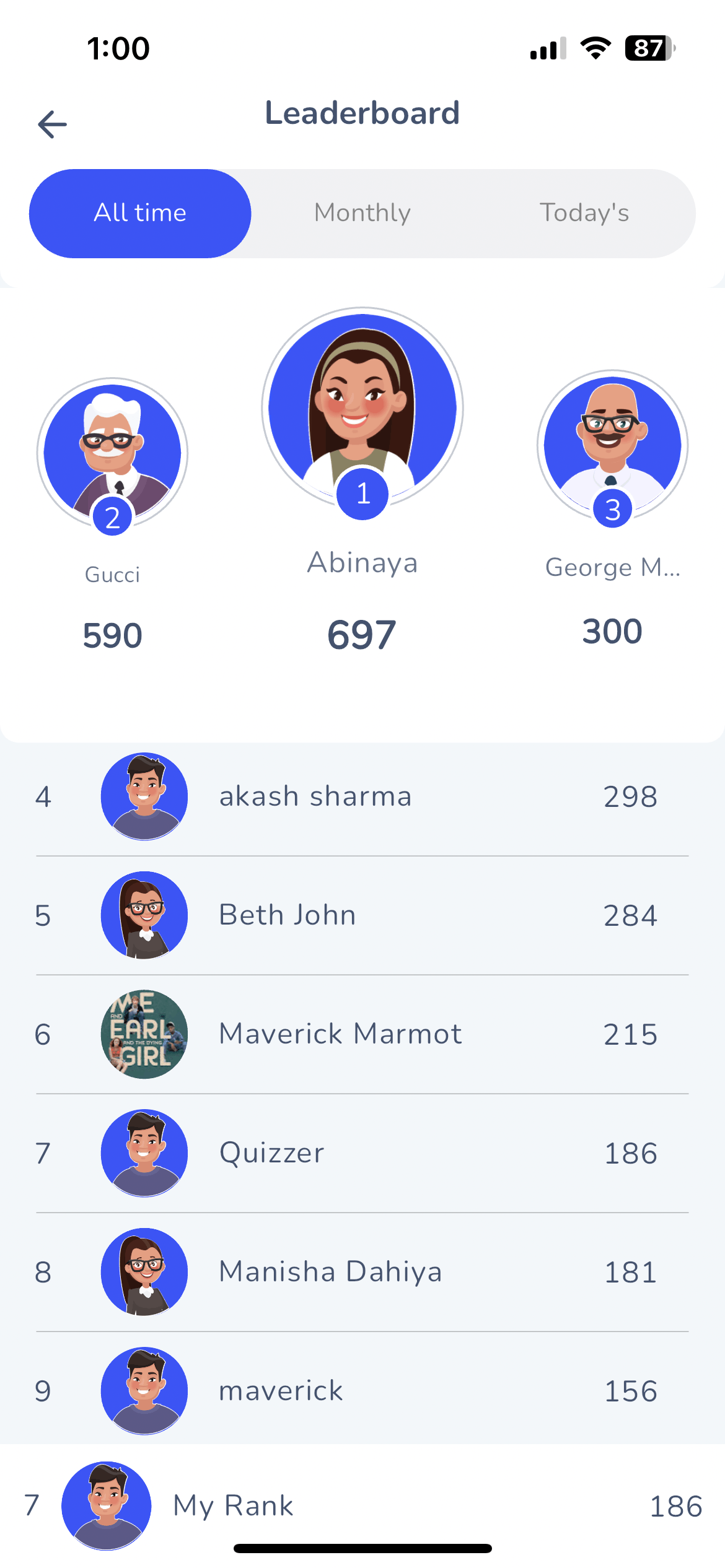Select the All time leaderboard tab
This screenshot has height=1568, width=725.
(x=140, y=213)
